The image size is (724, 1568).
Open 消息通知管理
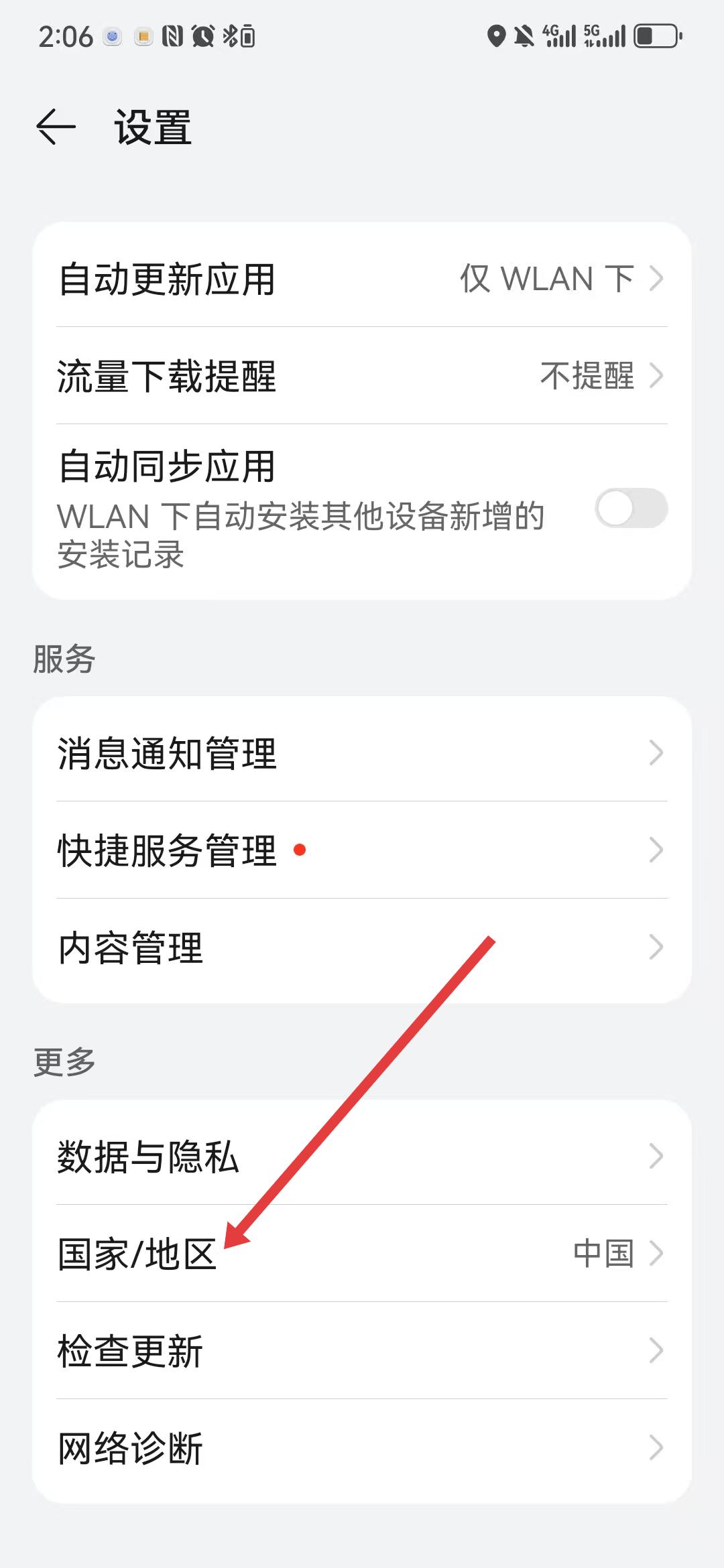pyautogui.click(x=362, y=753)
